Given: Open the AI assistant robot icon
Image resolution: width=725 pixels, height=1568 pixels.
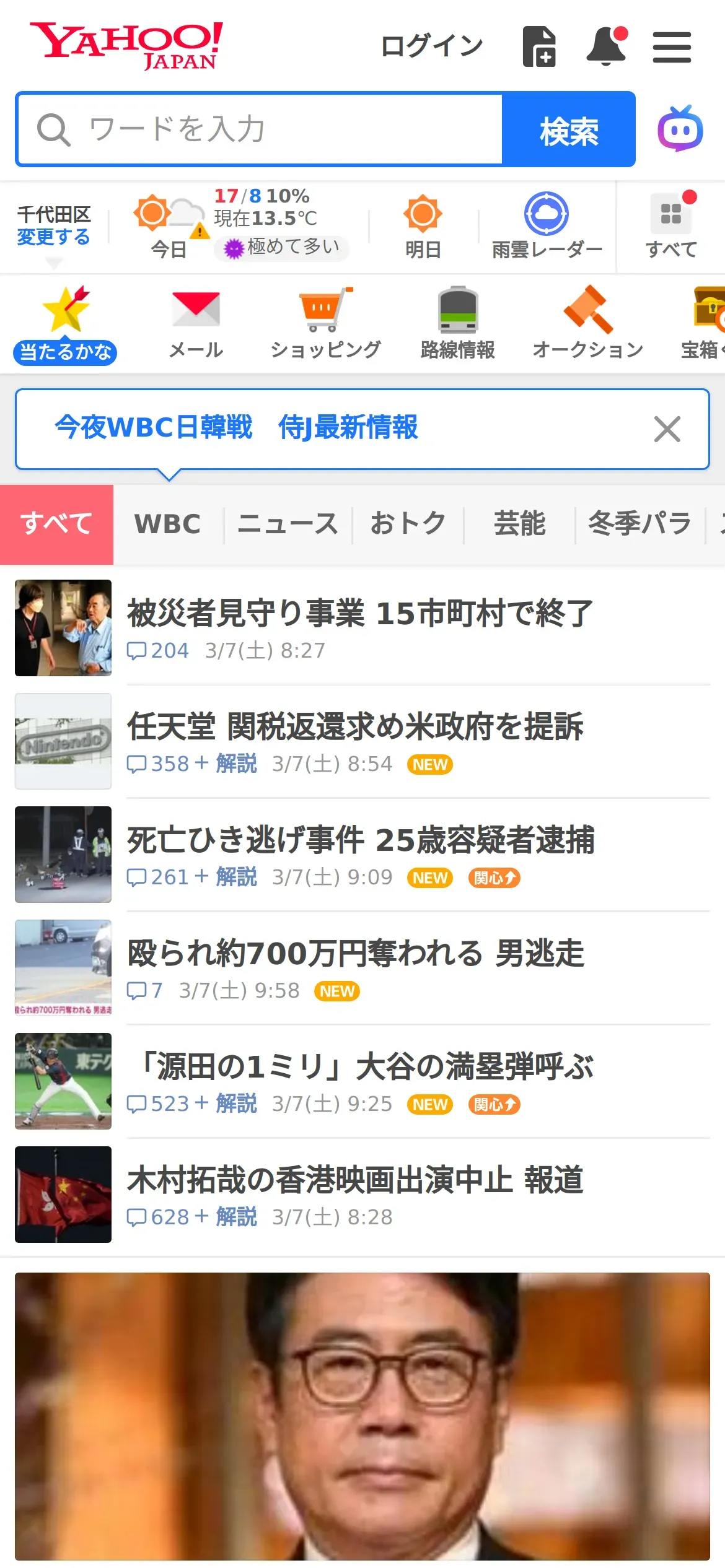Looking at the screenshot, I should (680, 129).
